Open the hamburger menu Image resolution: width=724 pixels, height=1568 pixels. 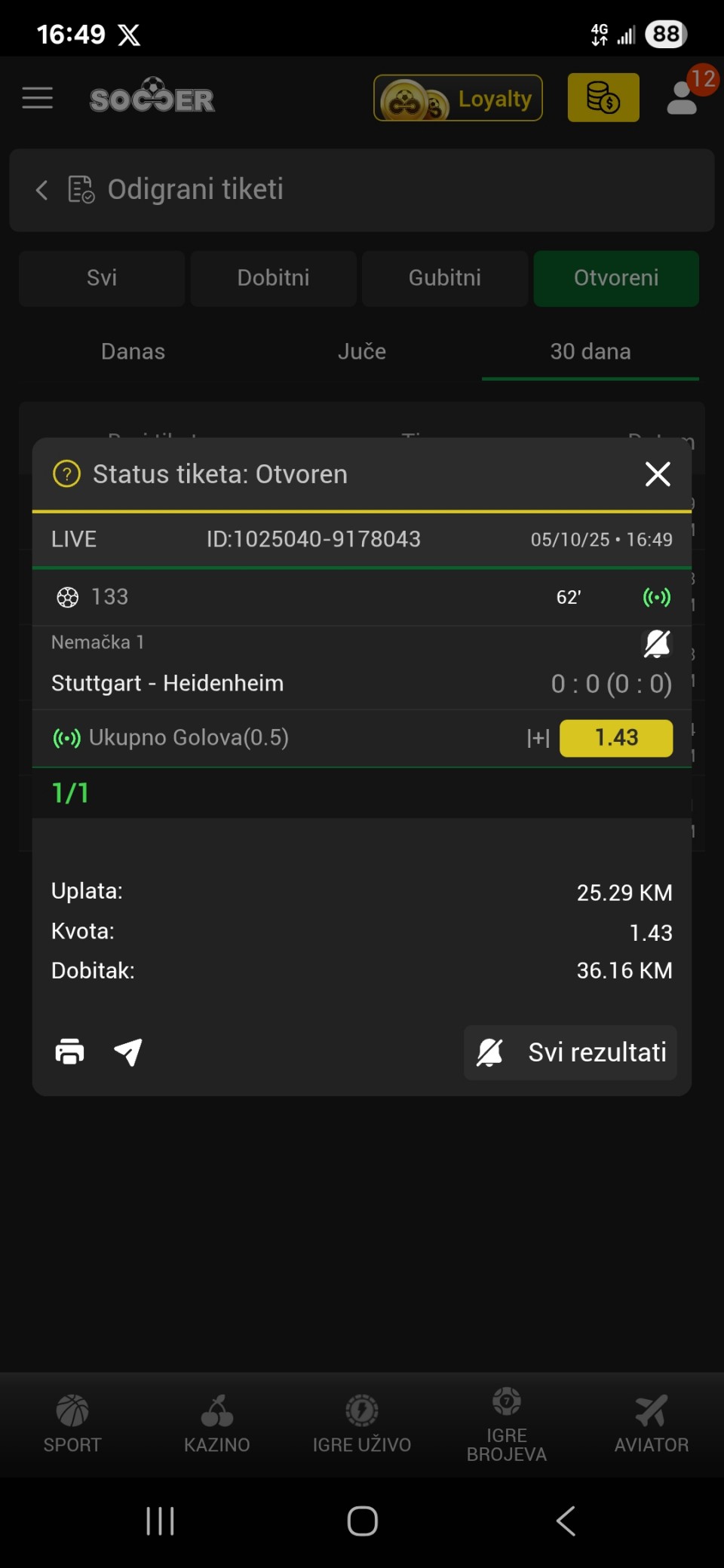[x=38, y=98]
